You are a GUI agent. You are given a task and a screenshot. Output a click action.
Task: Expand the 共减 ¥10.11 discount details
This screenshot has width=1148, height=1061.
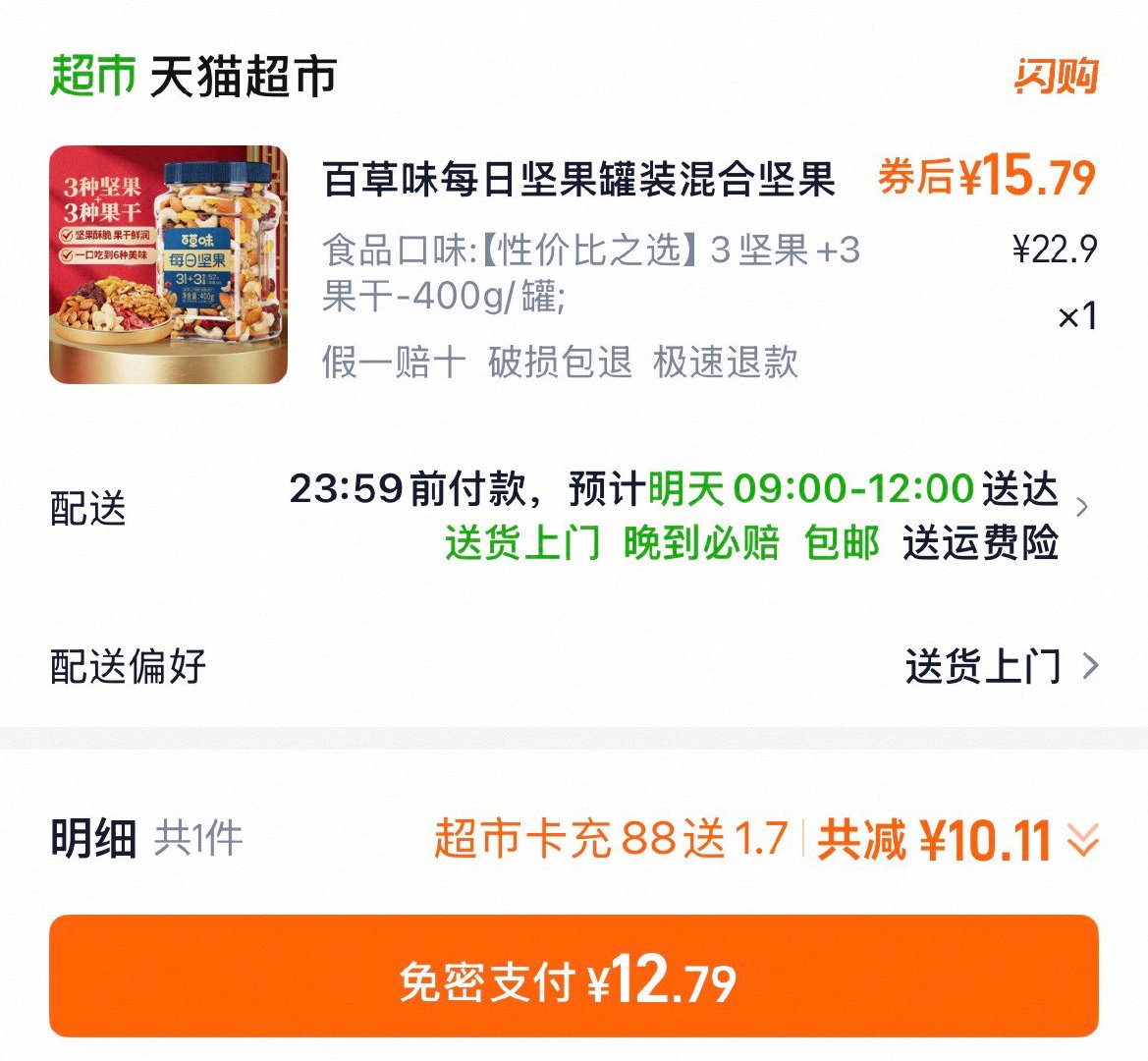click(1082, 841)
